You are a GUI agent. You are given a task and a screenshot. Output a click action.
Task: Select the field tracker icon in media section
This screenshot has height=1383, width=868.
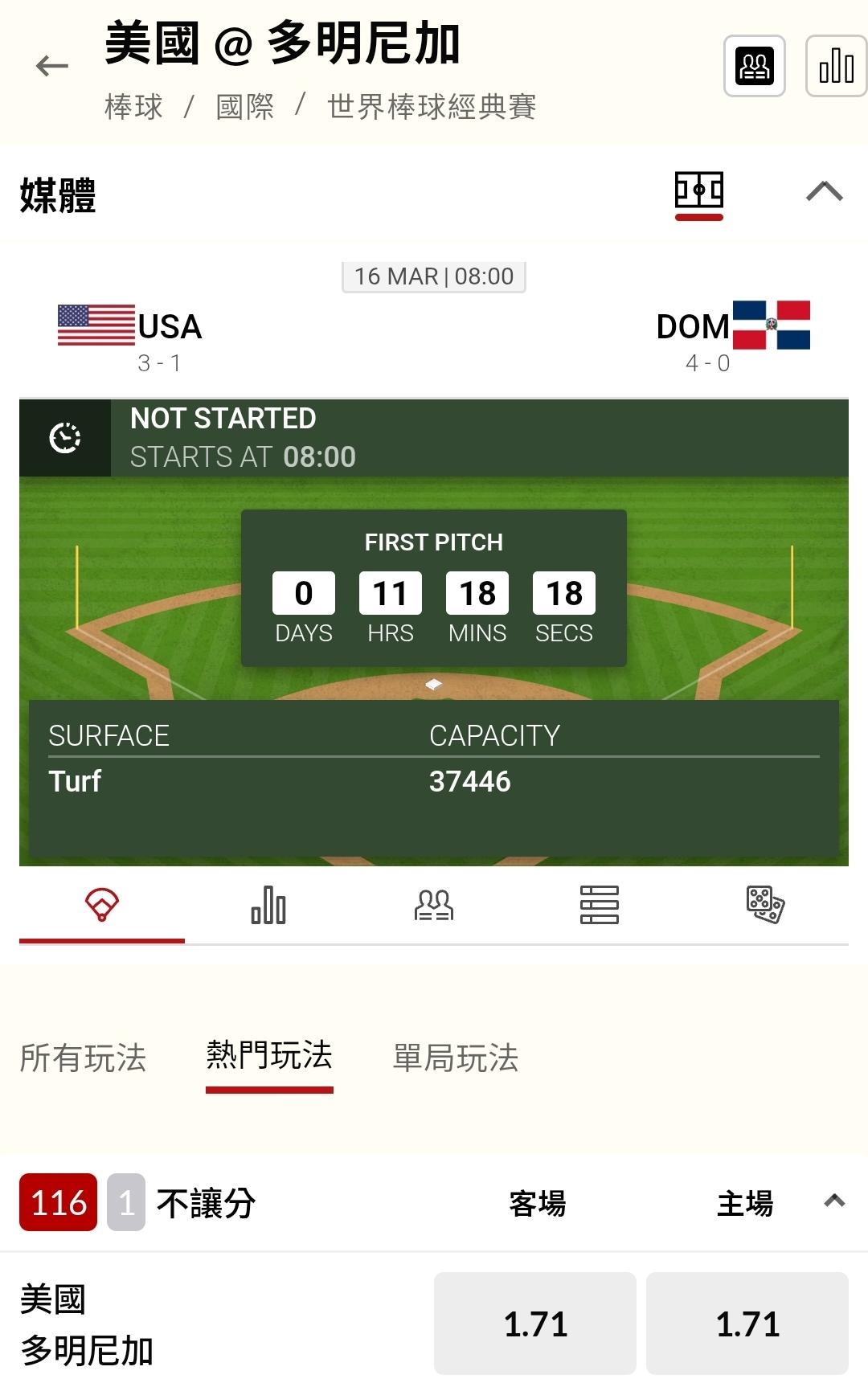698,193
